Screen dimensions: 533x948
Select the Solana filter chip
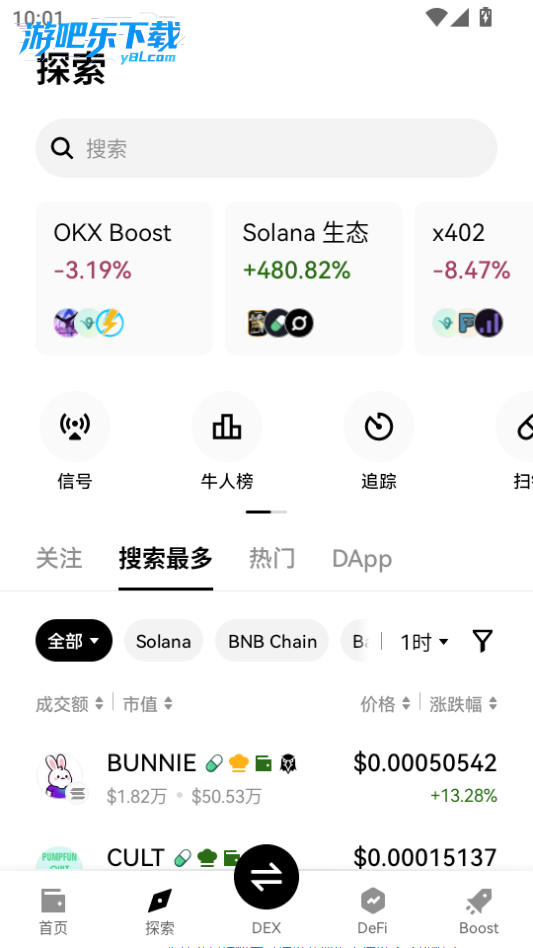click(x=164, y=640)
